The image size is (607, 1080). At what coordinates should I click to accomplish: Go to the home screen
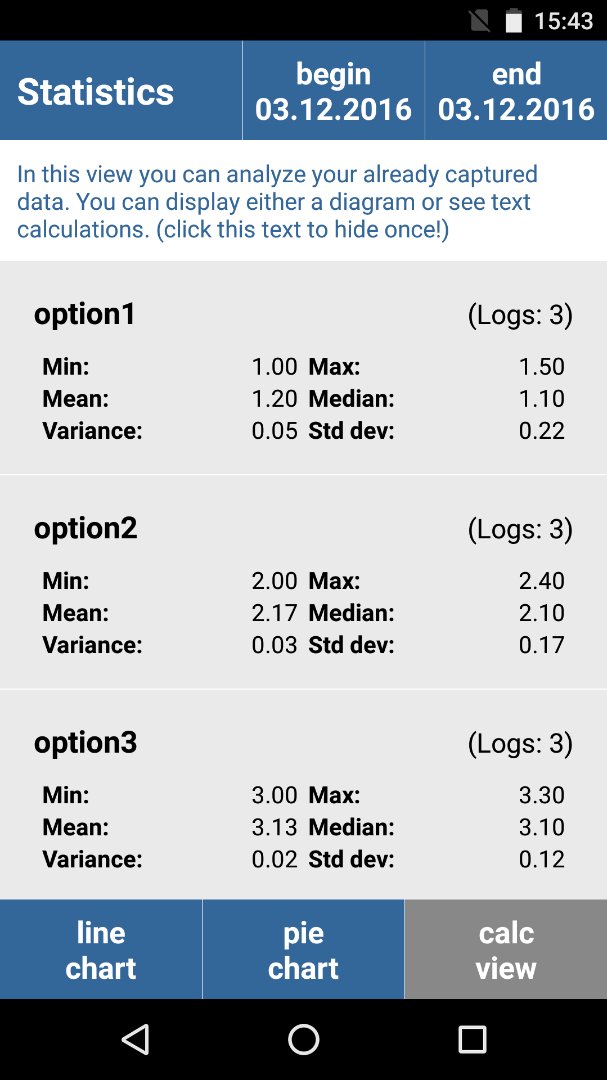pyautogui.click(x=303, y=1039)
